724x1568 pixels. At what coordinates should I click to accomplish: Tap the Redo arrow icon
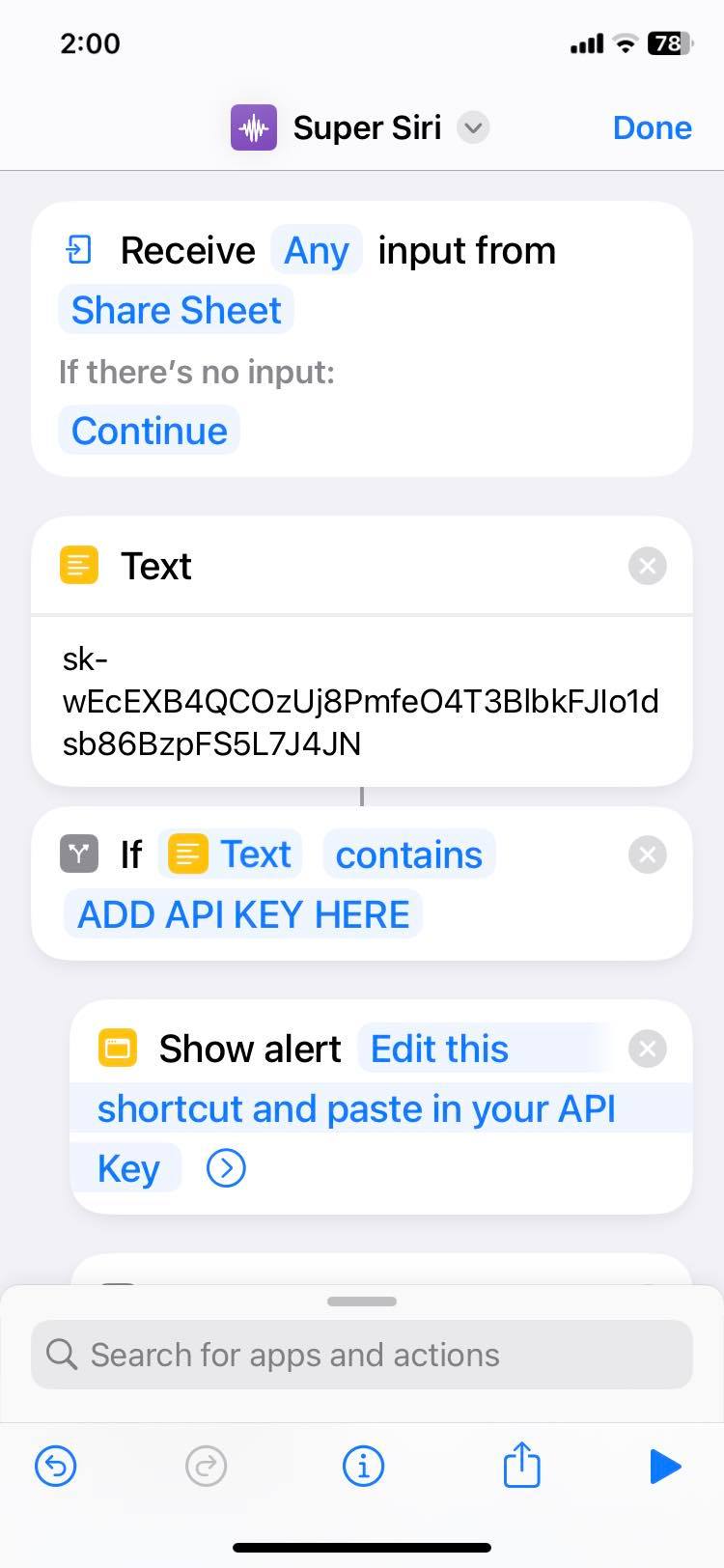(x=206, y=1466)
